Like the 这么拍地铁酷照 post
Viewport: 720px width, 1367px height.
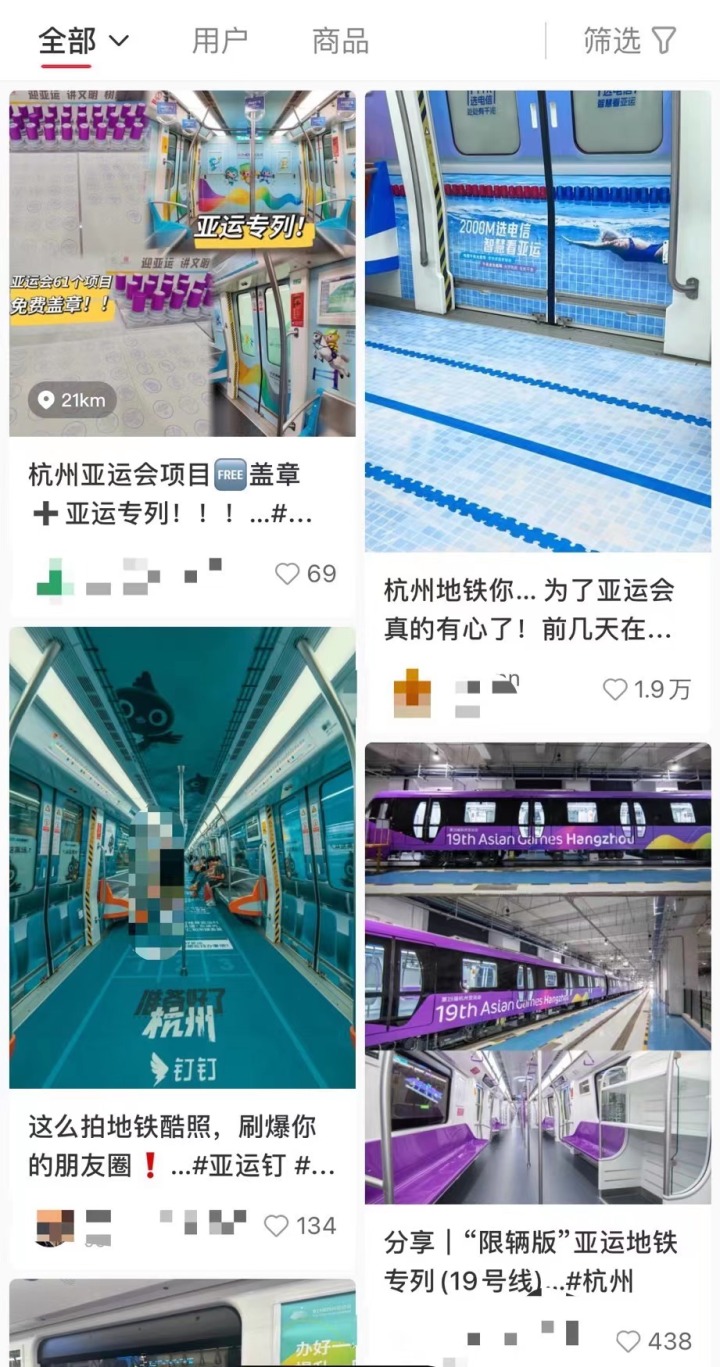click(x=277, y=1226)
